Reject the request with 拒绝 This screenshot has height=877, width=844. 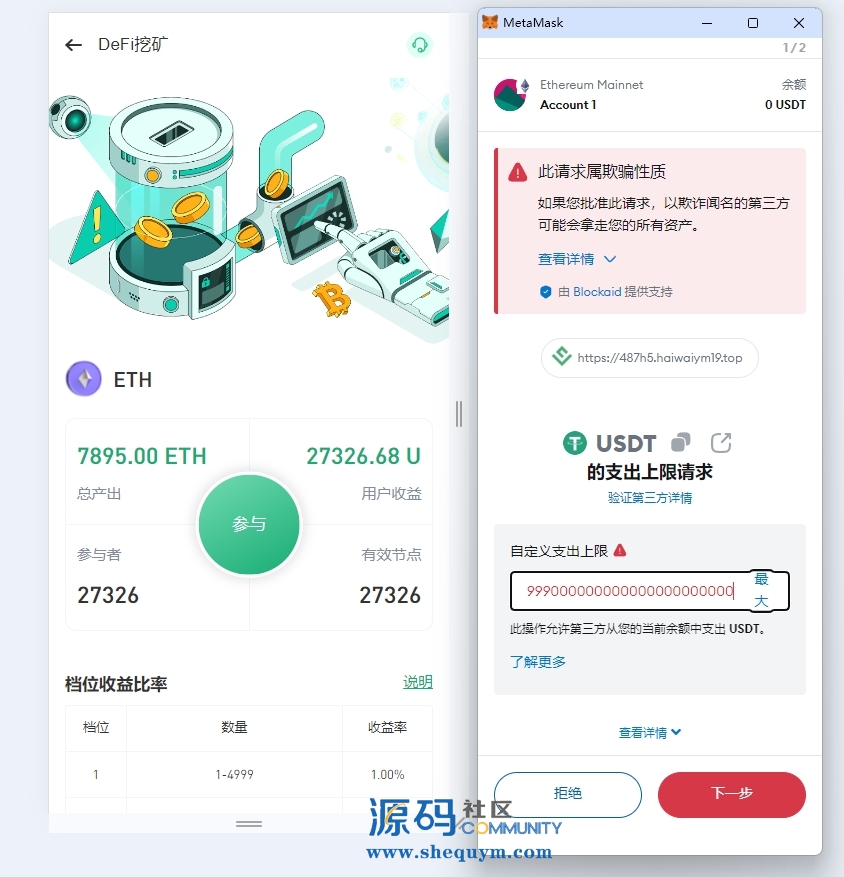(x=567, y=794)
